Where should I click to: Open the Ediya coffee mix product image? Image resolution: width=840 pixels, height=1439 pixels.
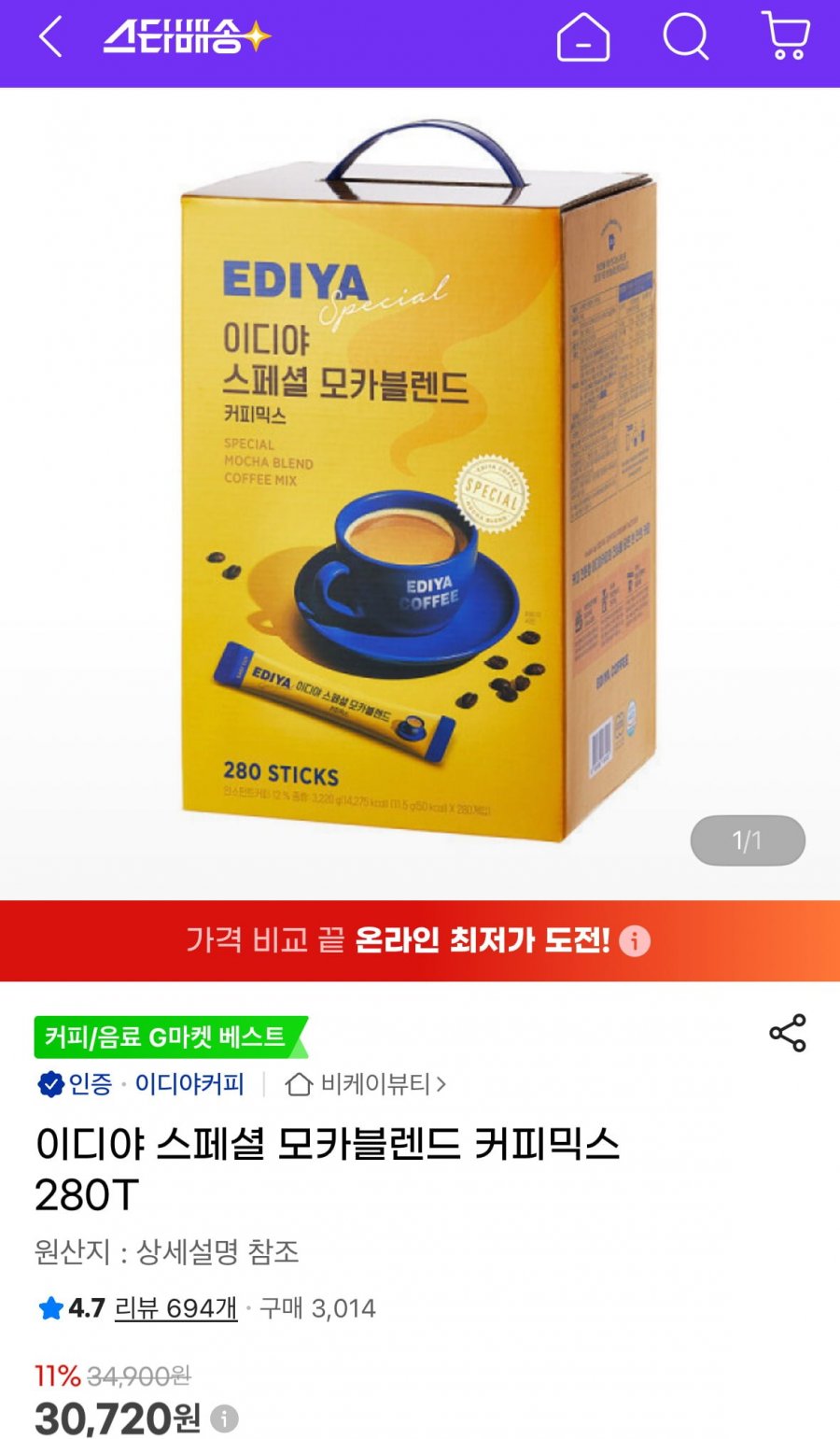(420, 481)
